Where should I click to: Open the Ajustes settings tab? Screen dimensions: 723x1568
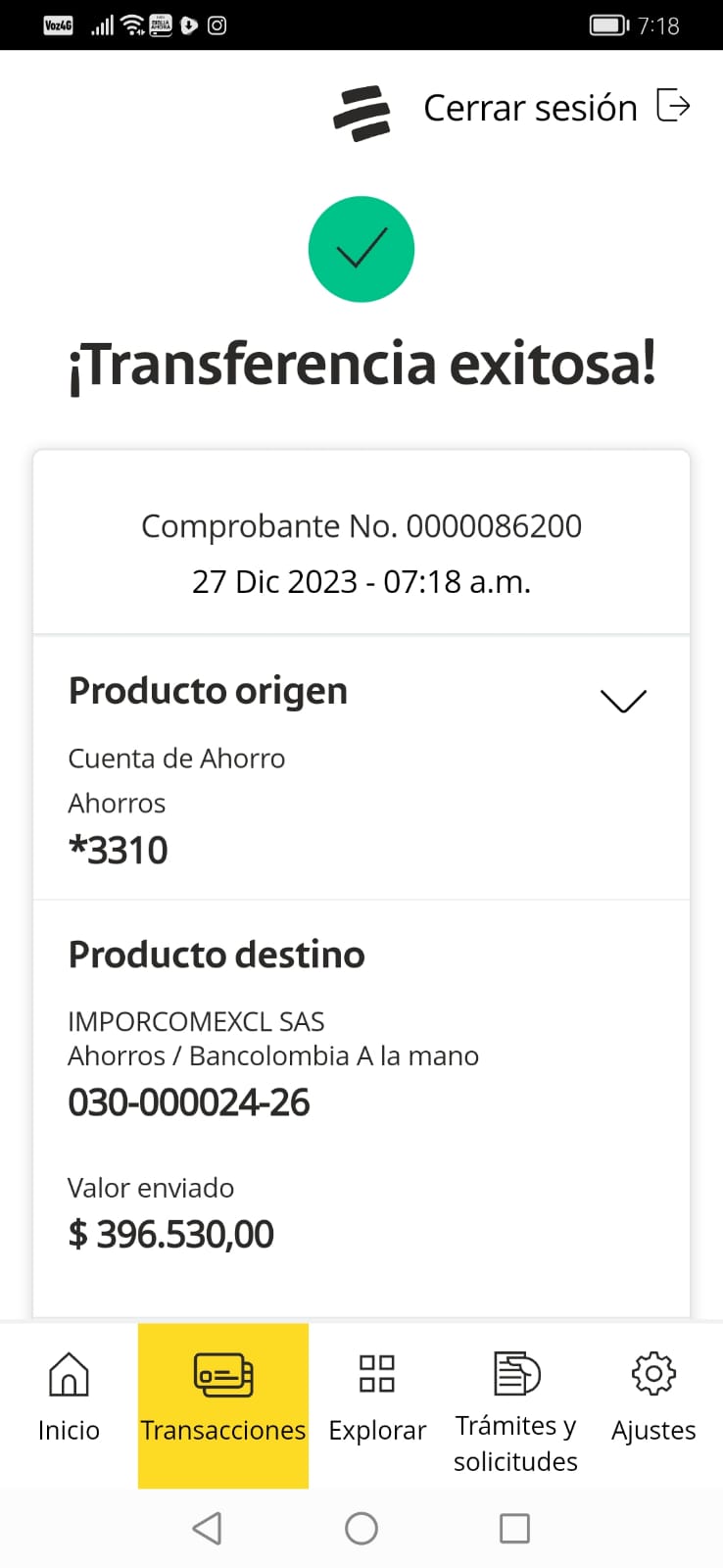click(x=653, y=1398)
